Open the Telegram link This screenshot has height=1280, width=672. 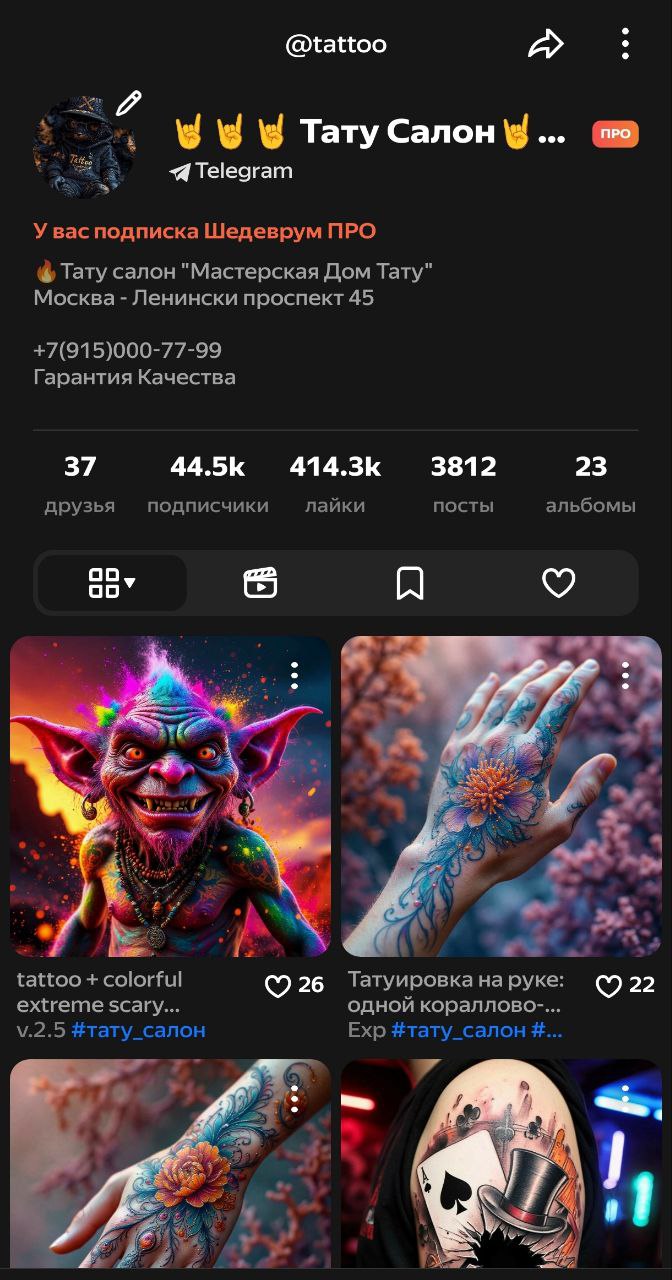point(232,171)
